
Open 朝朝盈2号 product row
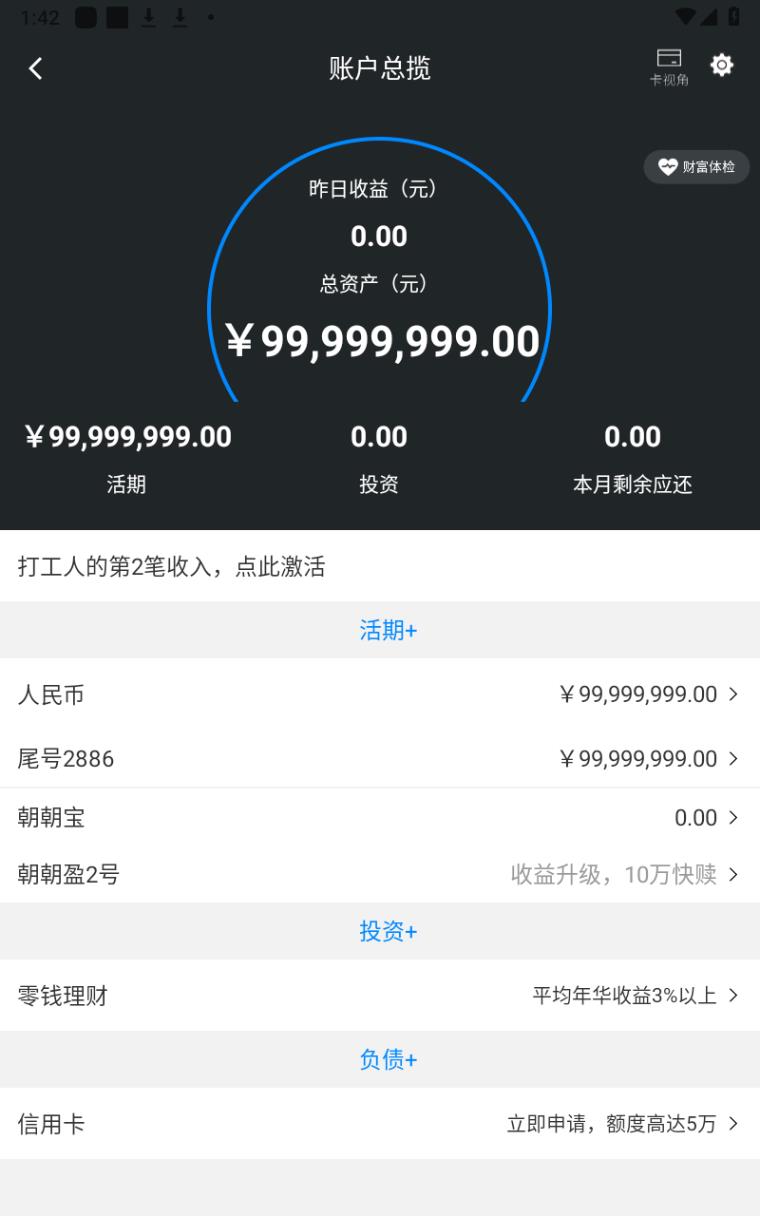(380, 875)
